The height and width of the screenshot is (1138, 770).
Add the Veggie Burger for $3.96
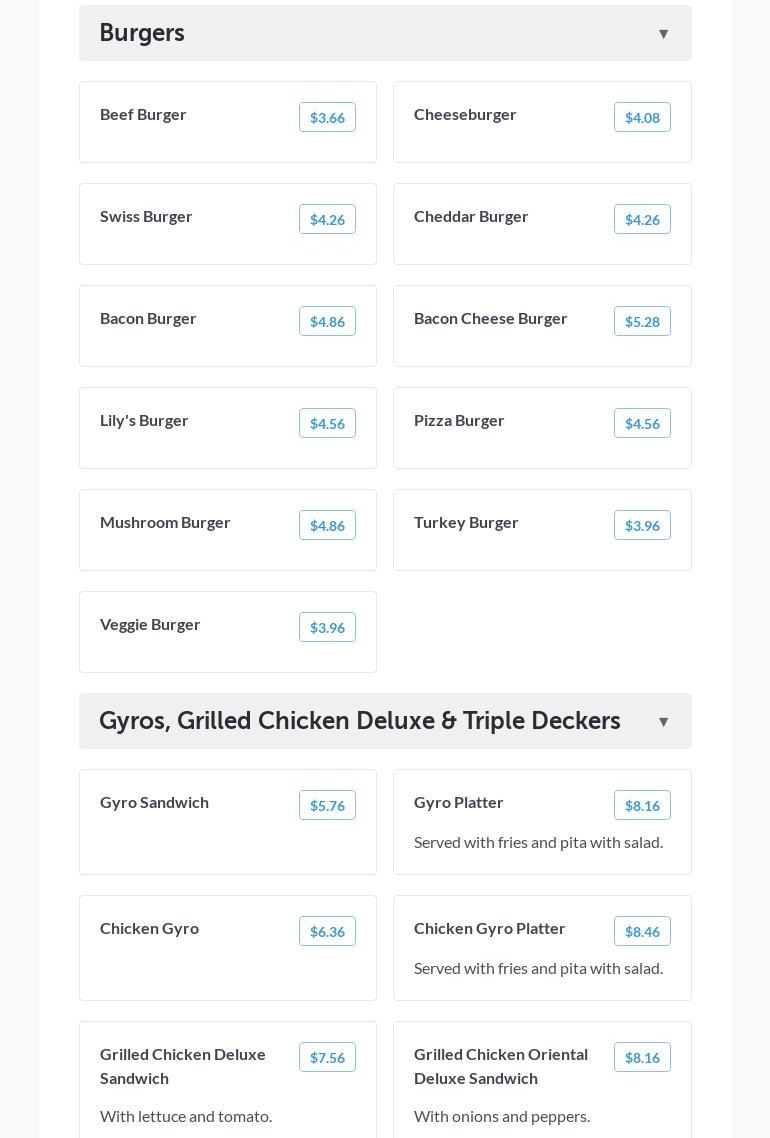(327, 628)
